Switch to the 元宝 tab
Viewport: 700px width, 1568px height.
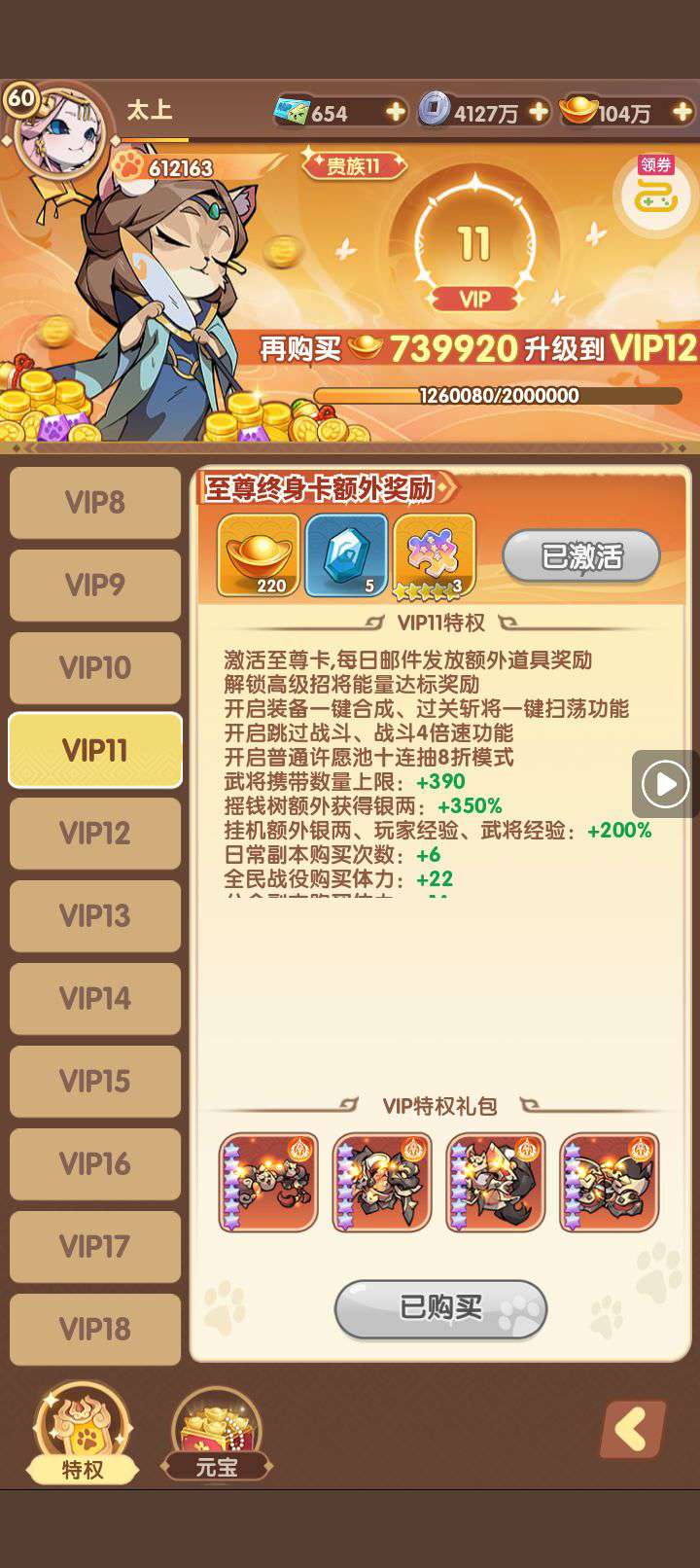217,1435
